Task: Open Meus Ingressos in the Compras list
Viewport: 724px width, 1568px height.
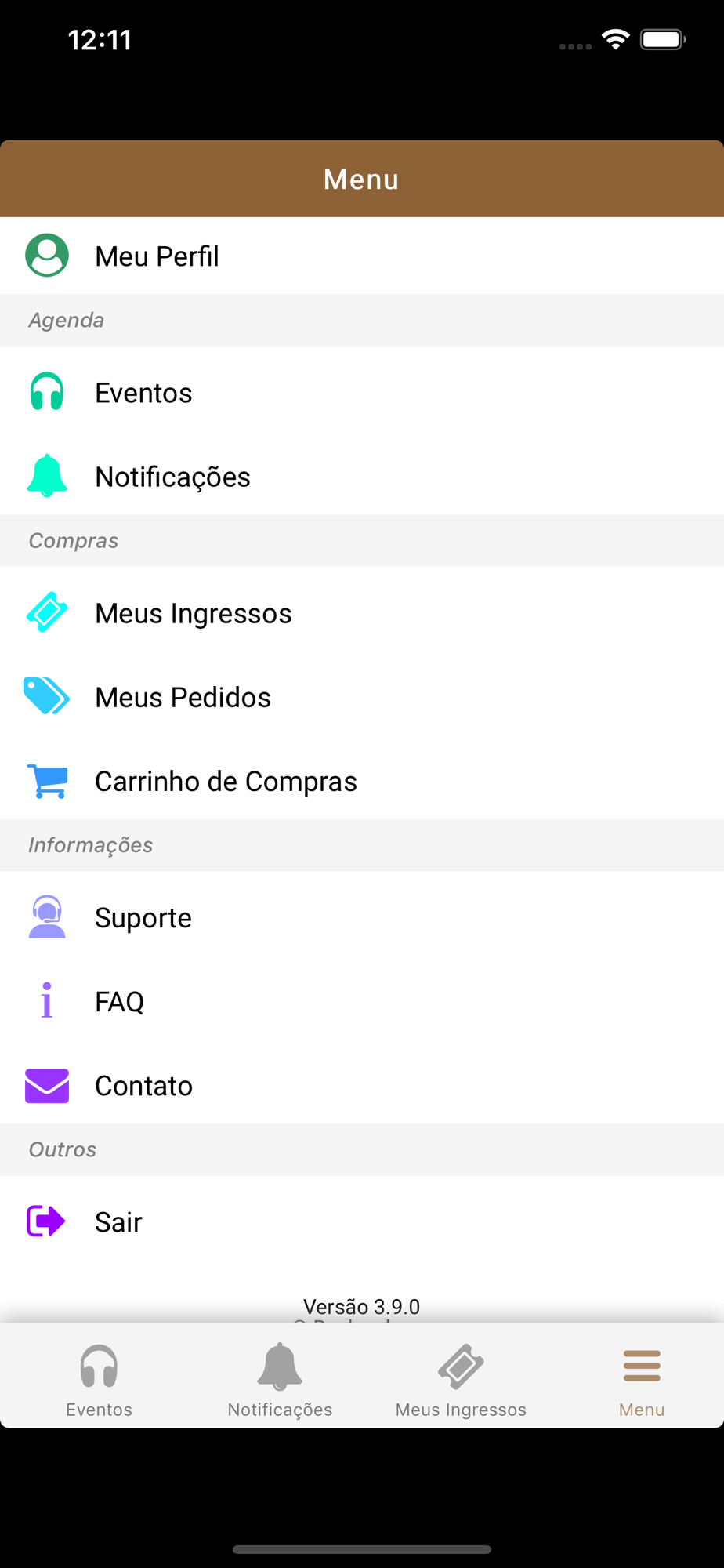Action: (x=362, y=612)
